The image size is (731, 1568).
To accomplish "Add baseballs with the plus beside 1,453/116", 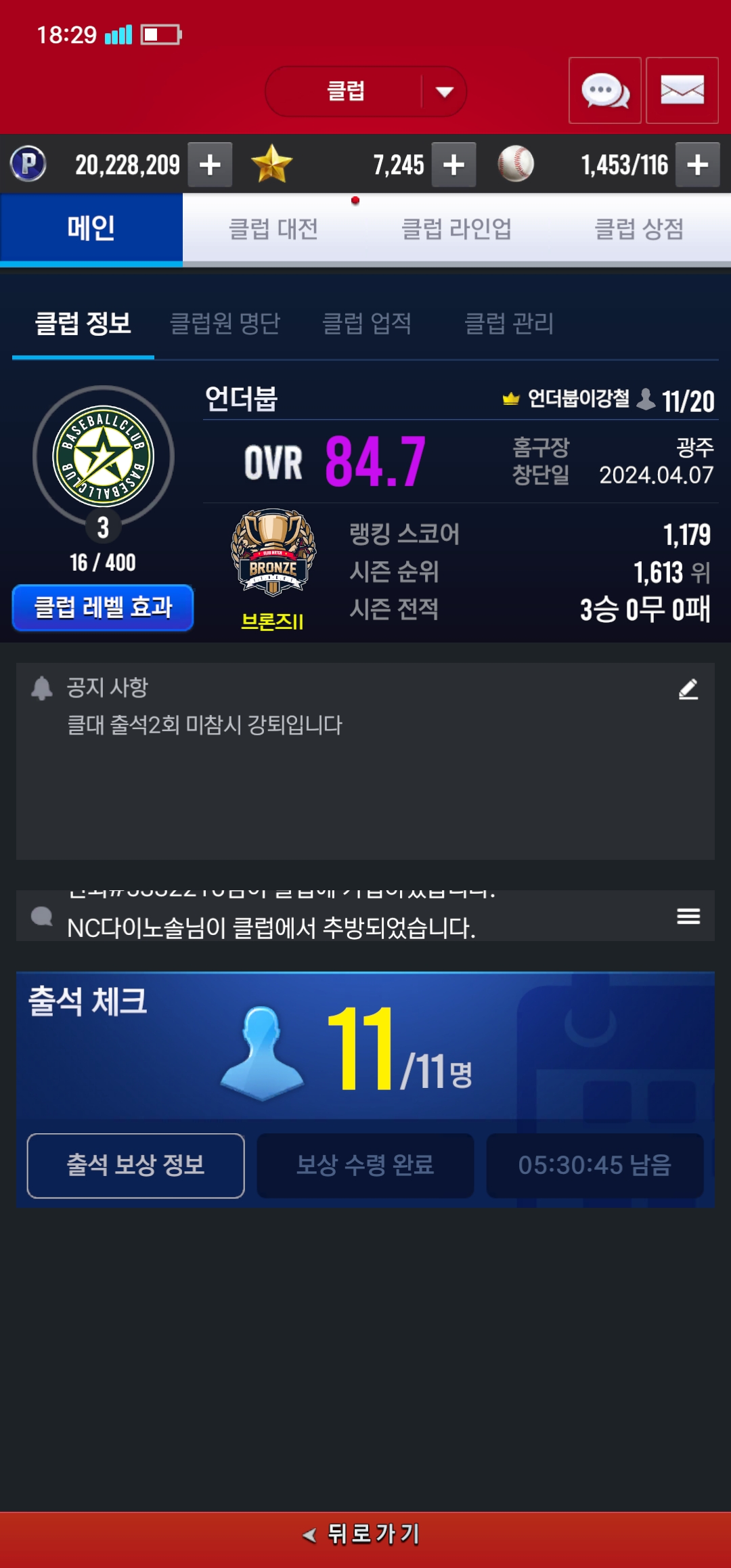I will pyautogui.click(x=698, y=165).
